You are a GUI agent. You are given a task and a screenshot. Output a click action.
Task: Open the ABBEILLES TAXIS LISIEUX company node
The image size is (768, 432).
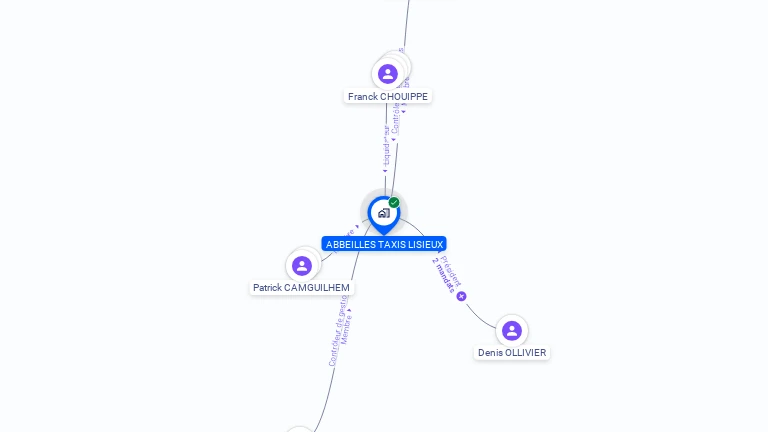[383, 213]
